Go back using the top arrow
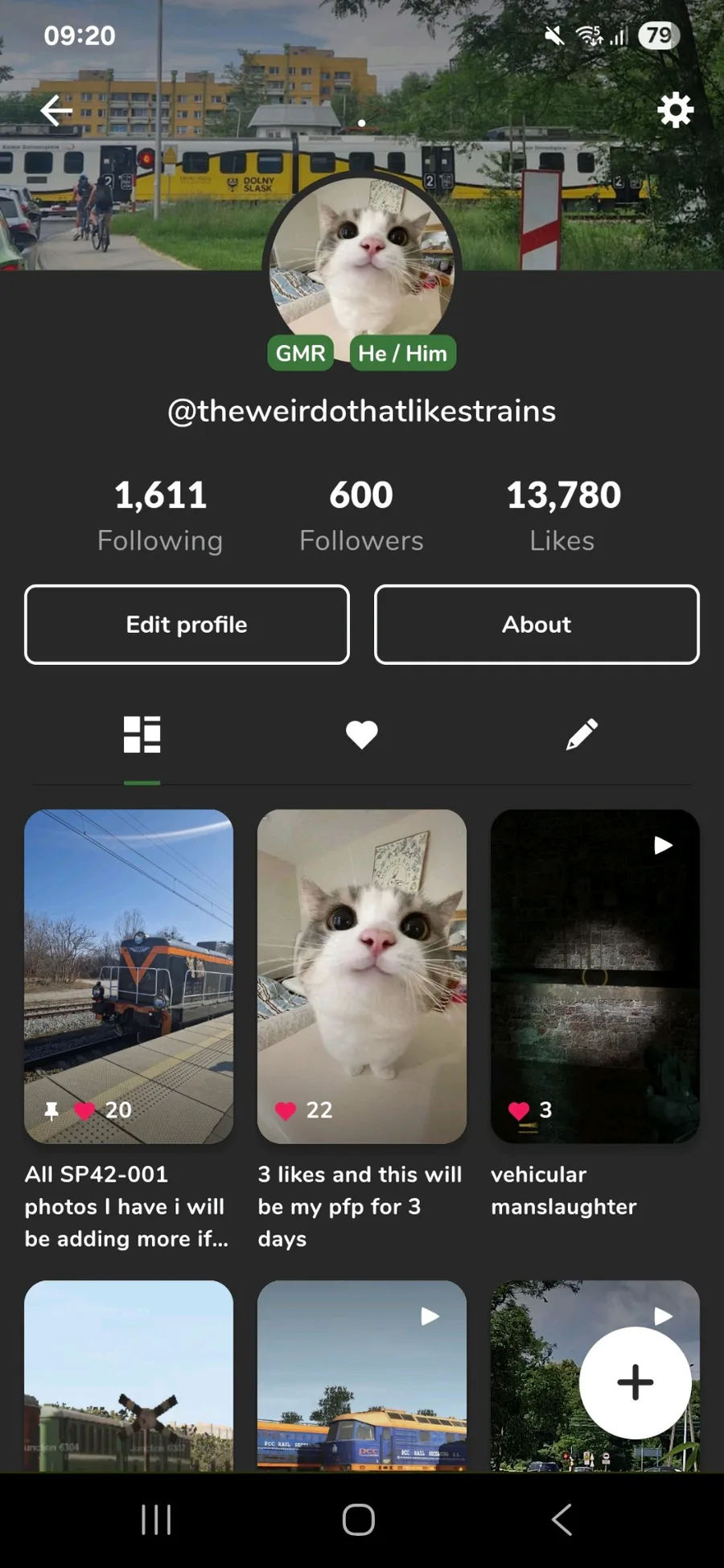 (x=56, y=111)
